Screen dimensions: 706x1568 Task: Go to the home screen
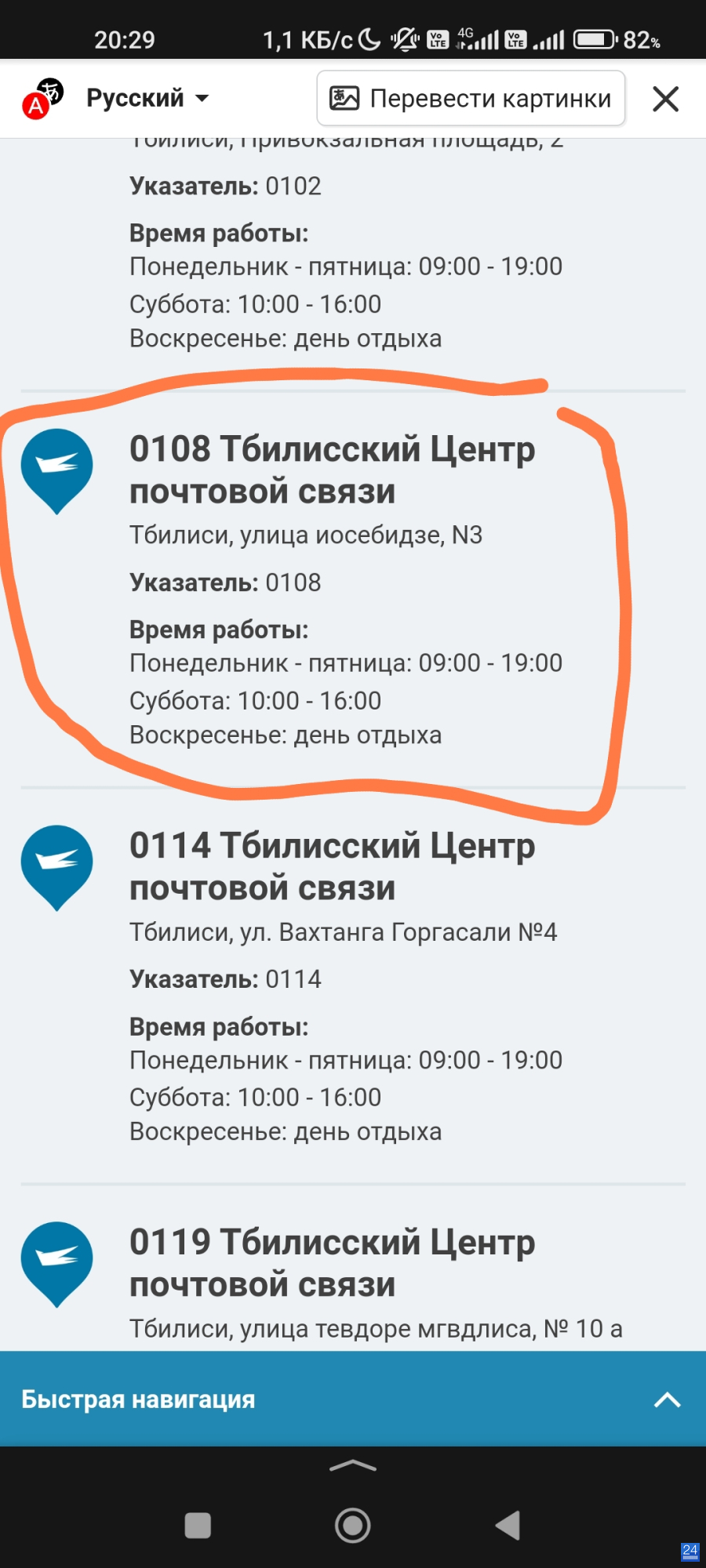click(353, 1526)
